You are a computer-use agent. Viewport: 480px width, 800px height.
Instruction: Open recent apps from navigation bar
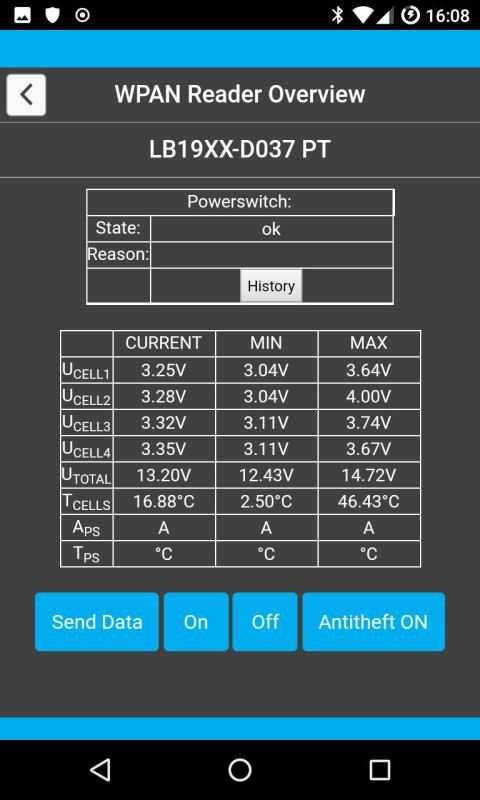[380, 769]
